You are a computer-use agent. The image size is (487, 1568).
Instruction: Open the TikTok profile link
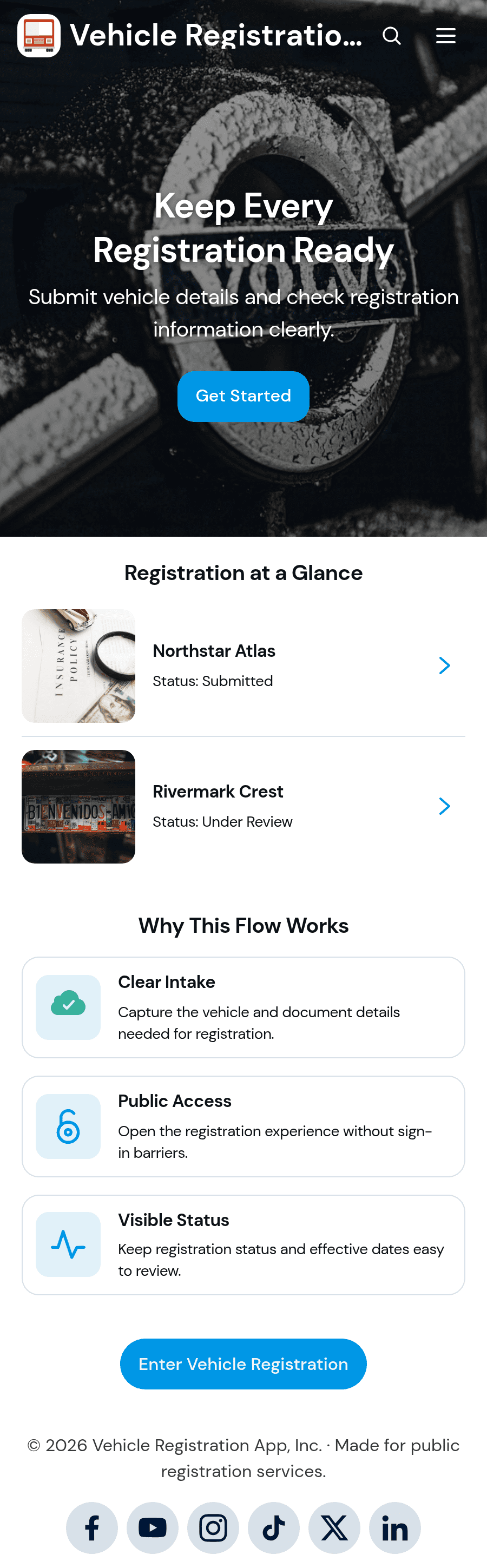coord(273,1528)
